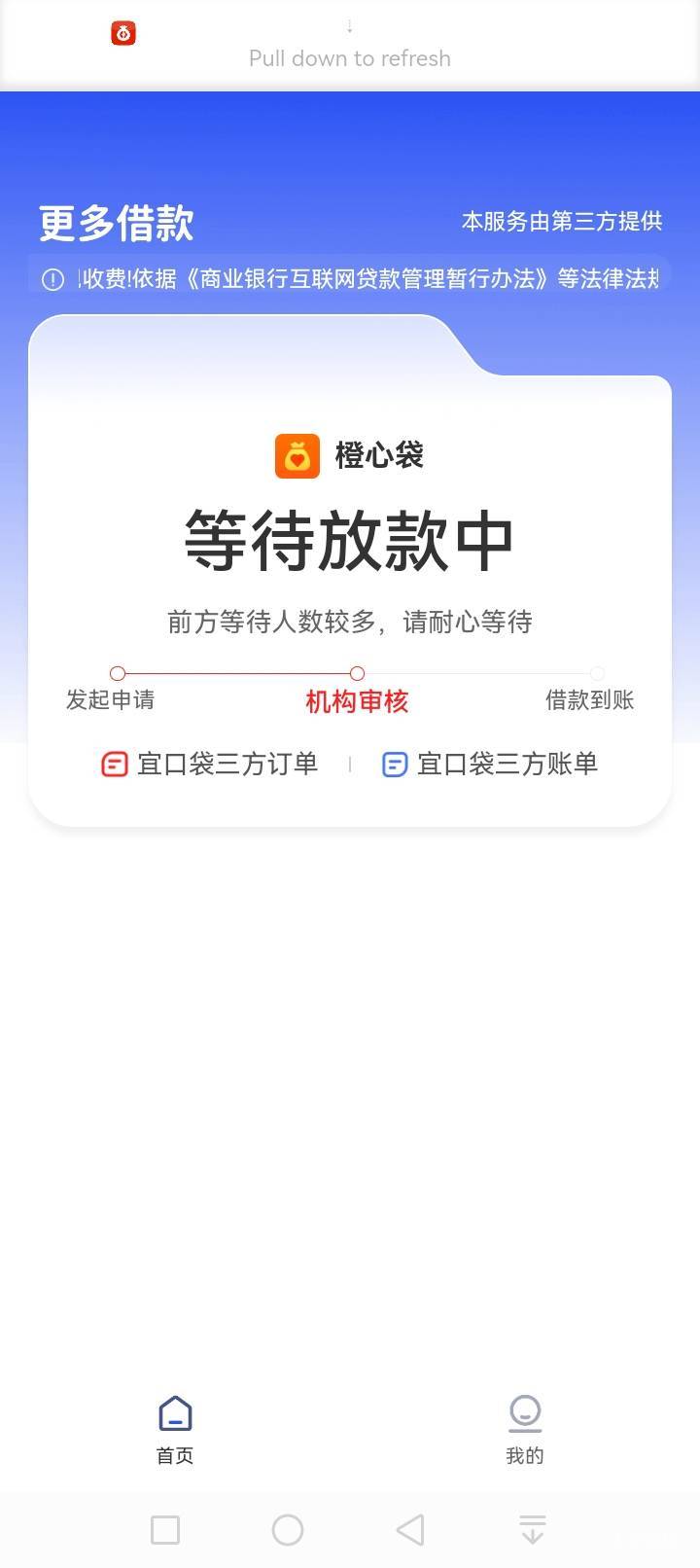Go back using the system back button

410,1530
